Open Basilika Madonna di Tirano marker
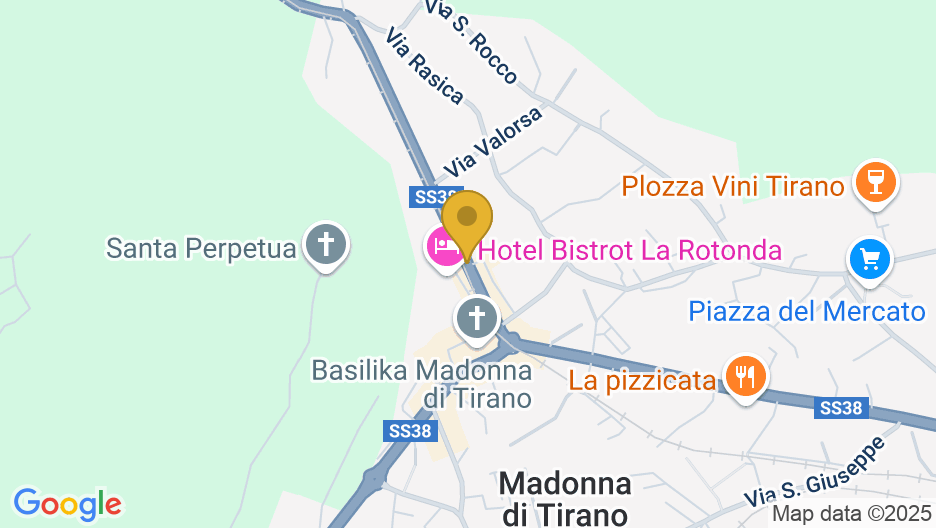Screen dimensions: 936x528 pos(477,319)
